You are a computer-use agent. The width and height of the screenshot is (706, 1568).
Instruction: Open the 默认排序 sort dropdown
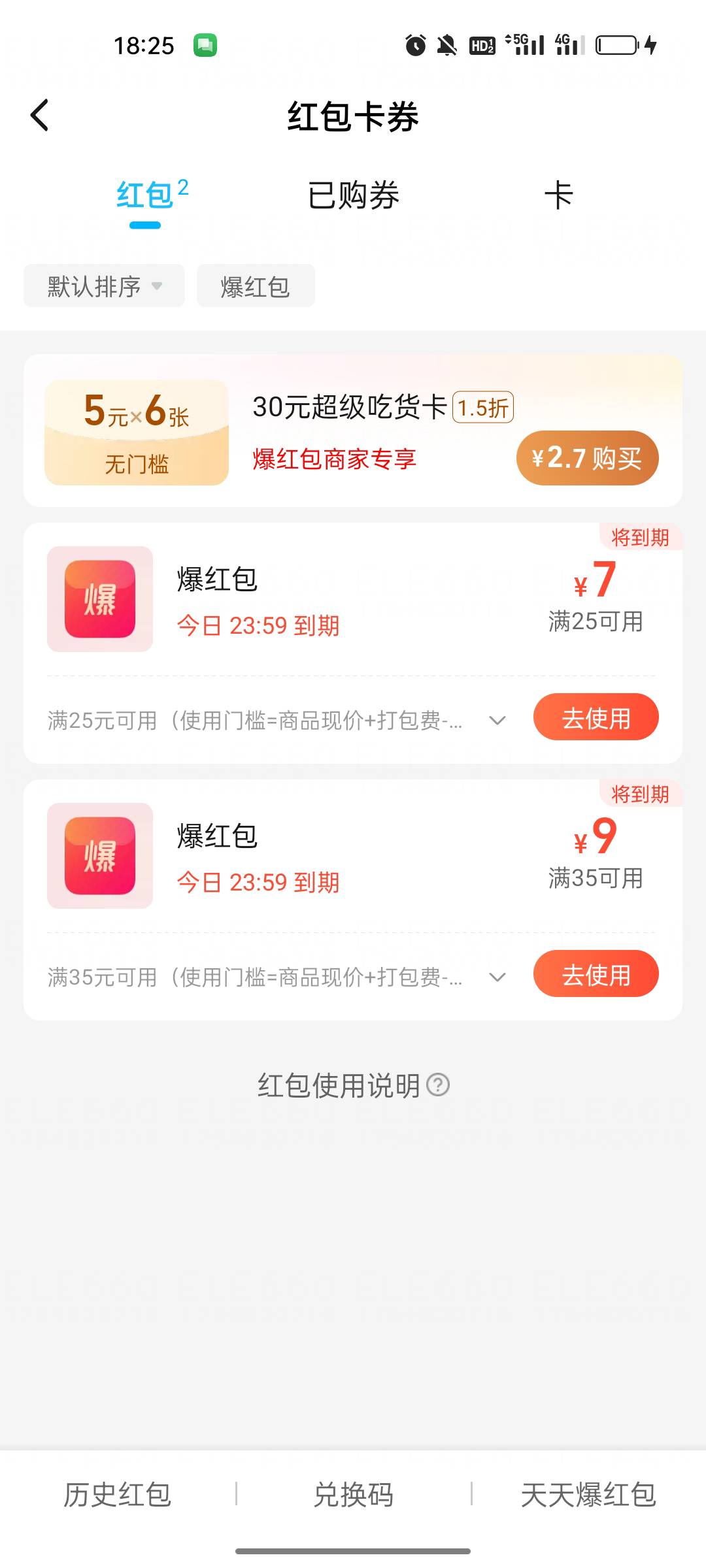[x=104, y=286]
